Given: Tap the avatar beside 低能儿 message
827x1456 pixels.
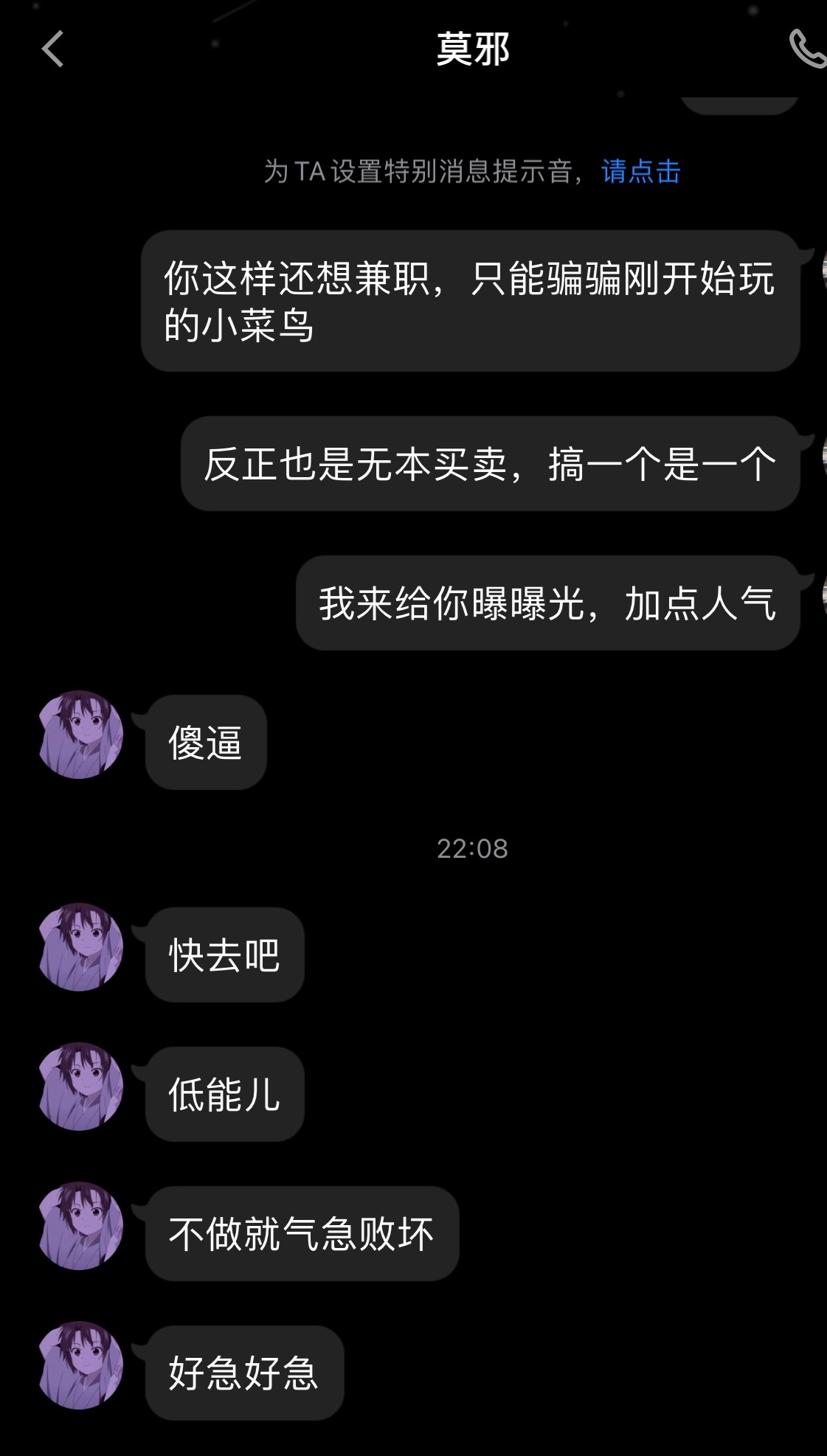Looking at the screenshot, I should pos(80,1086).
